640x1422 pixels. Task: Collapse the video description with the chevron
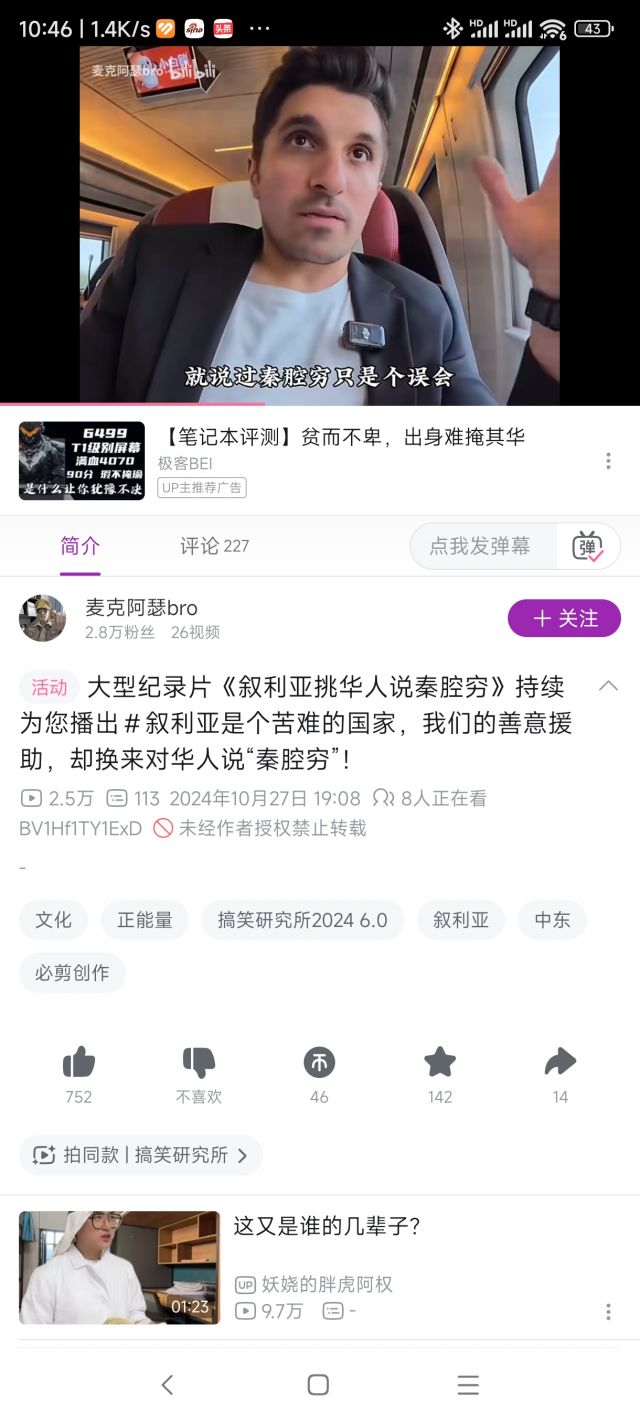[x=608, y=686]
